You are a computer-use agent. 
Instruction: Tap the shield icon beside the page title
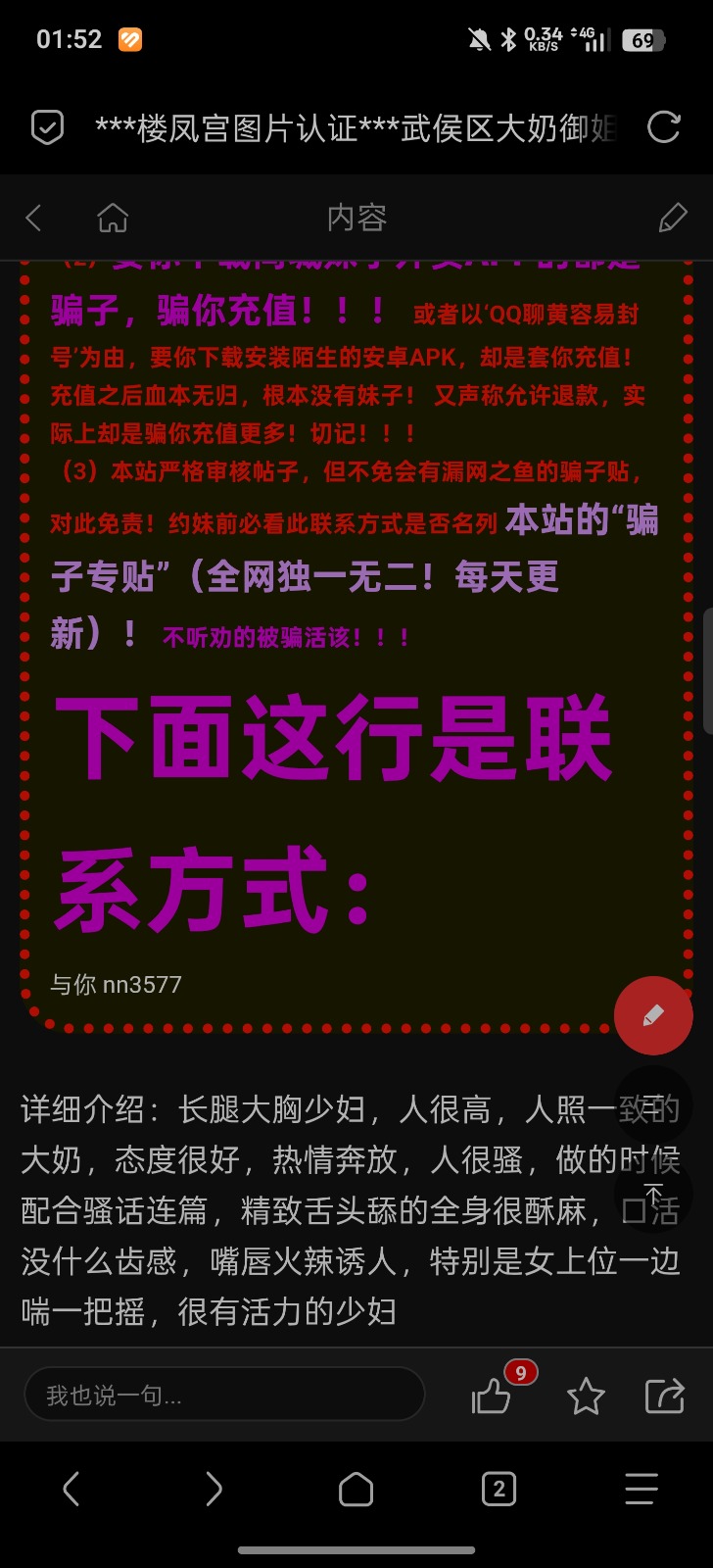pyautogui.click(x=47, y=127)
